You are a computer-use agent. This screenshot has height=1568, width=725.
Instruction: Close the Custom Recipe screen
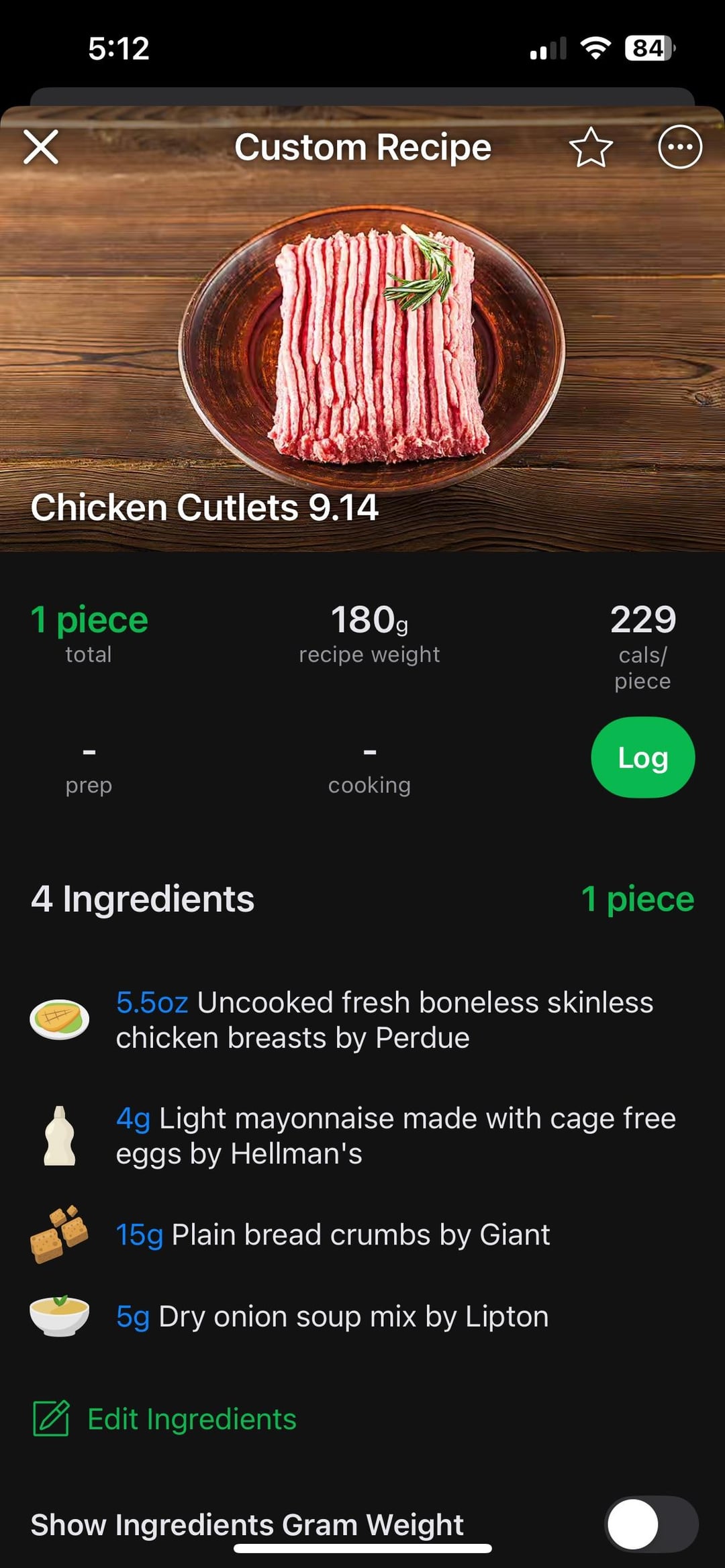[x=41, y=147]
